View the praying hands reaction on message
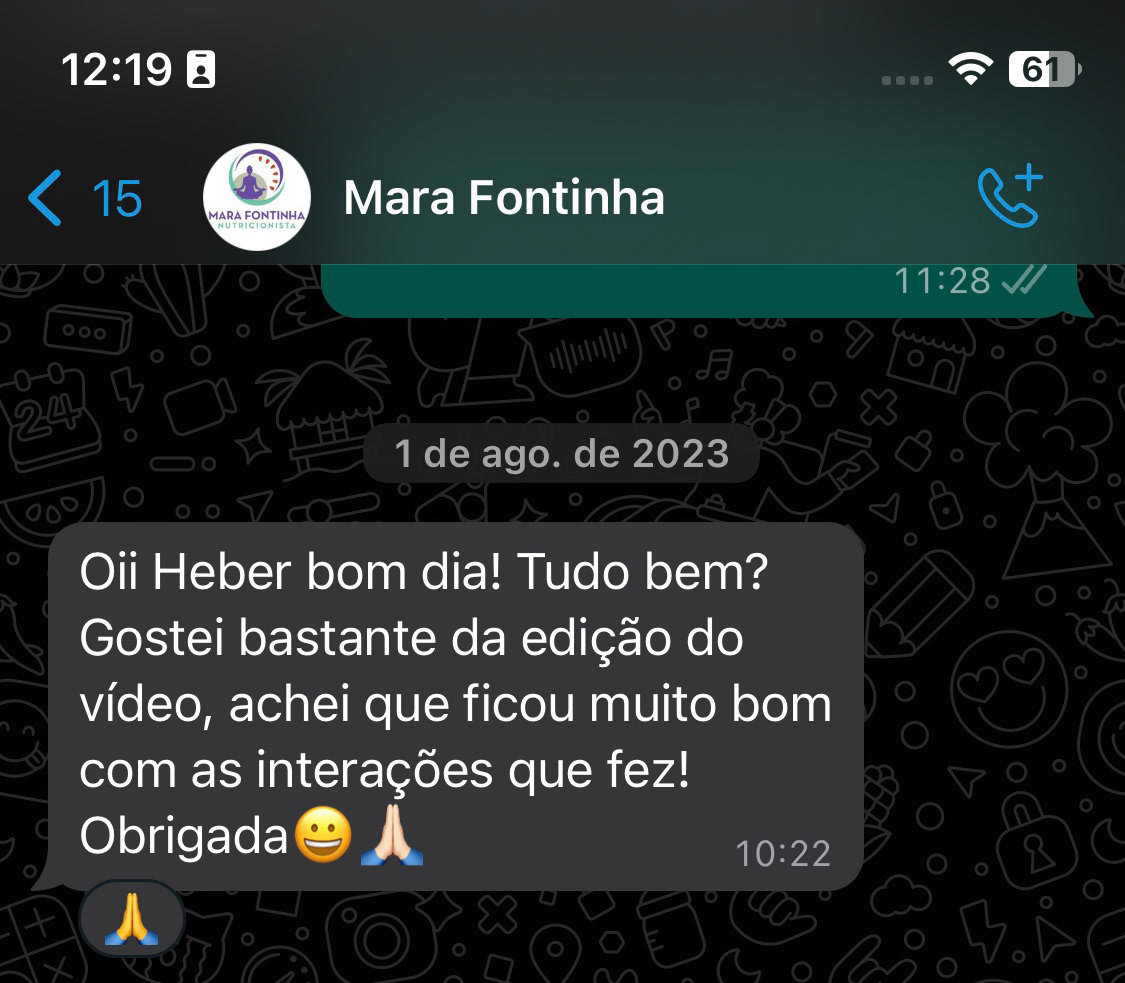This screenshot has width=1125, height=983. (x=131, y=918)
